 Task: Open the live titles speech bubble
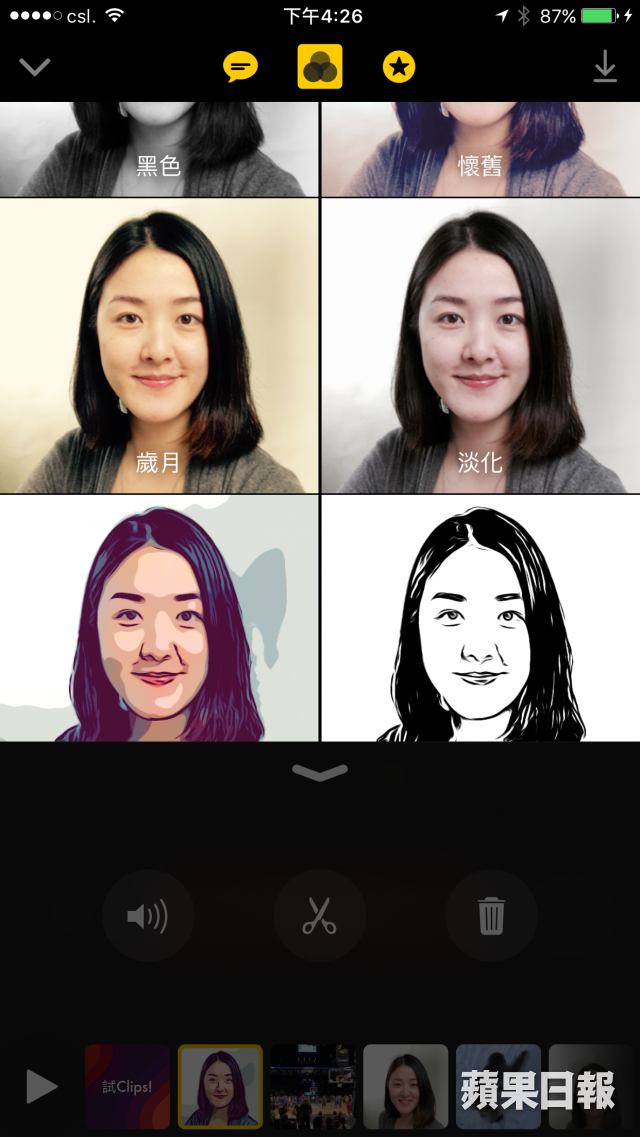[240, 67]
